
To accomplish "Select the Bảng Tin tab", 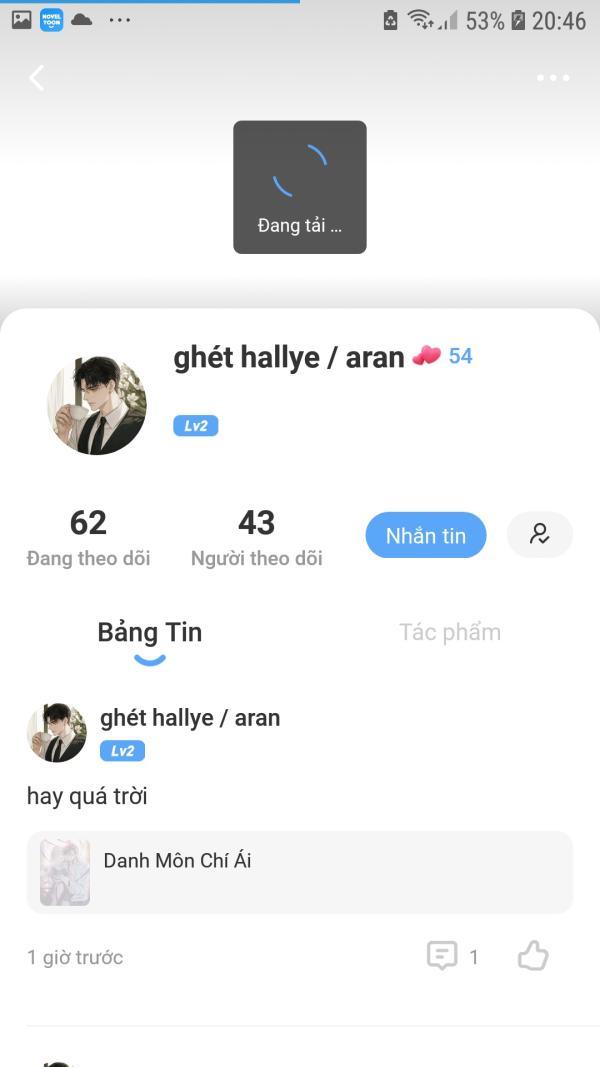I will (150, 632).
